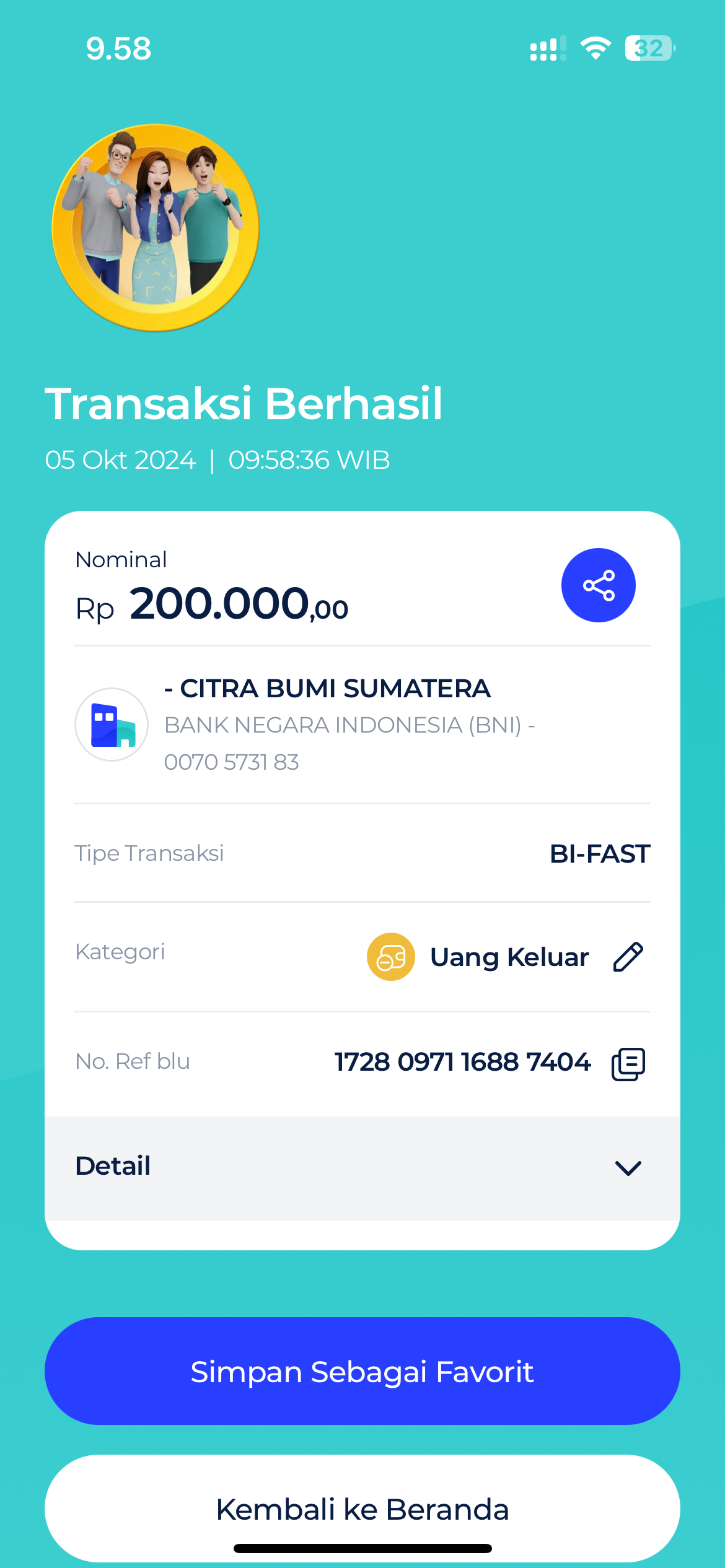Go back via Kembali ke Beranda
This screenshot has height=1568, width=725.
362,1509
